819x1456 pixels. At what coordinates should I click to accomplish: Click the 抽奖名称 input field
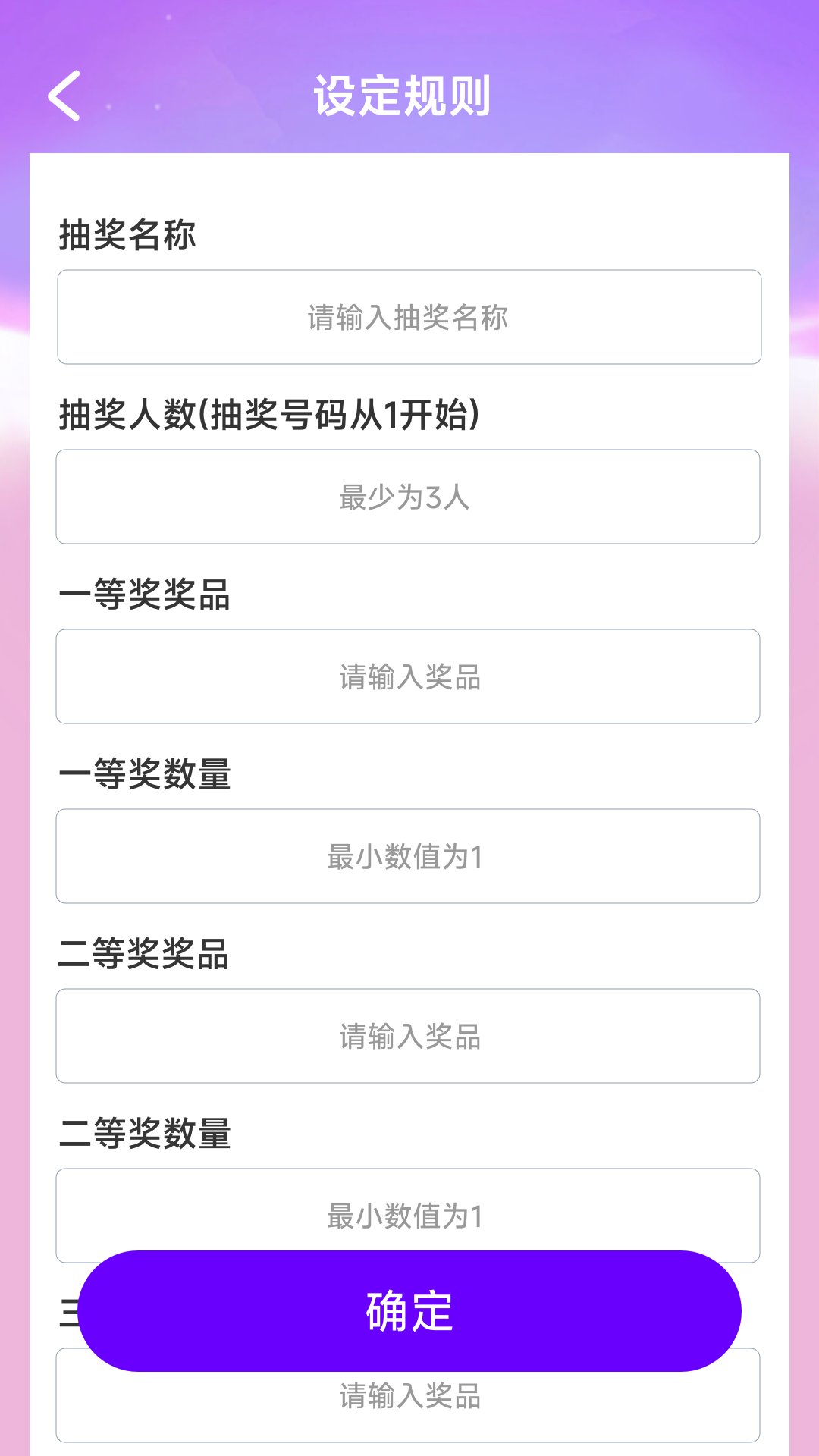click(408, 317)
